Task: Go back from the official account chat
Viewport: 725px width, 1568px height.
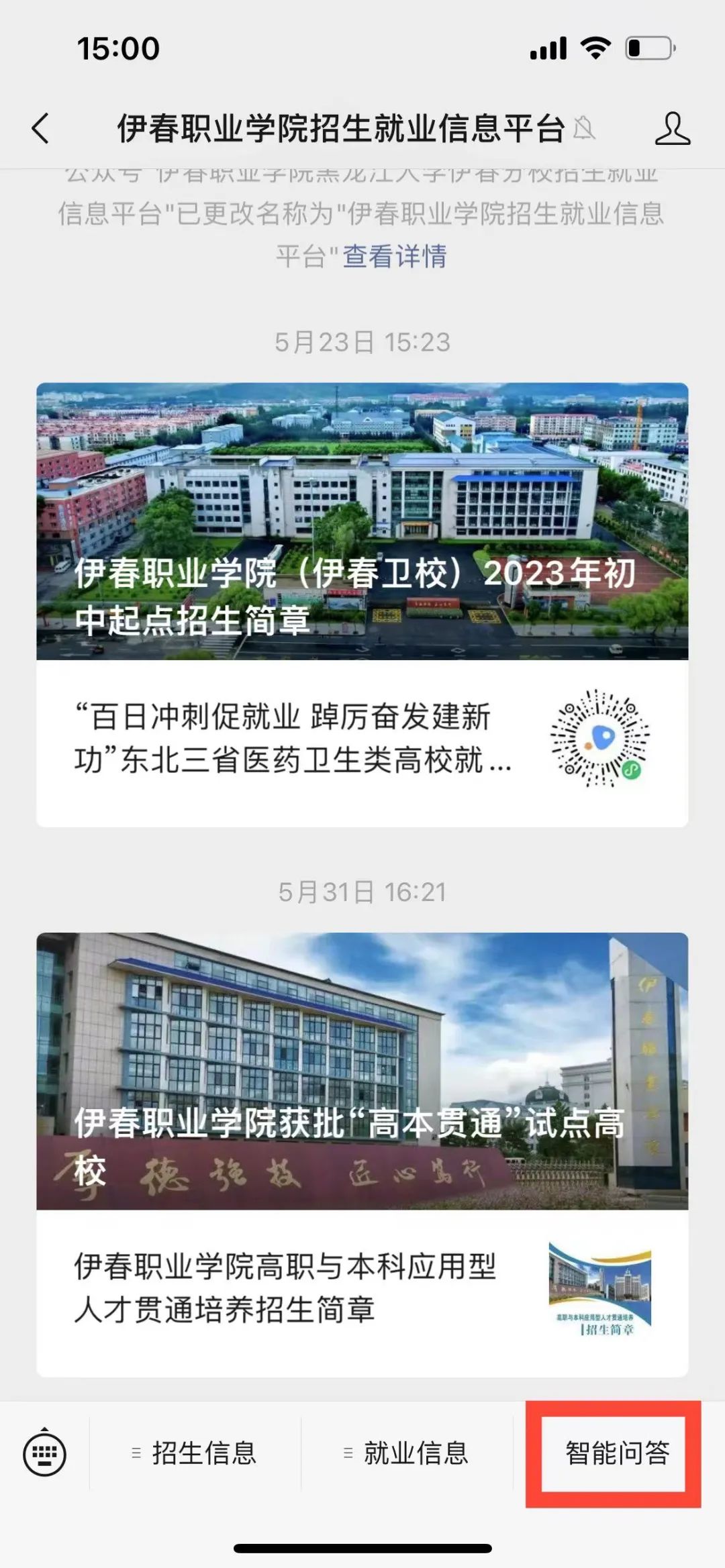Action: 41,128
